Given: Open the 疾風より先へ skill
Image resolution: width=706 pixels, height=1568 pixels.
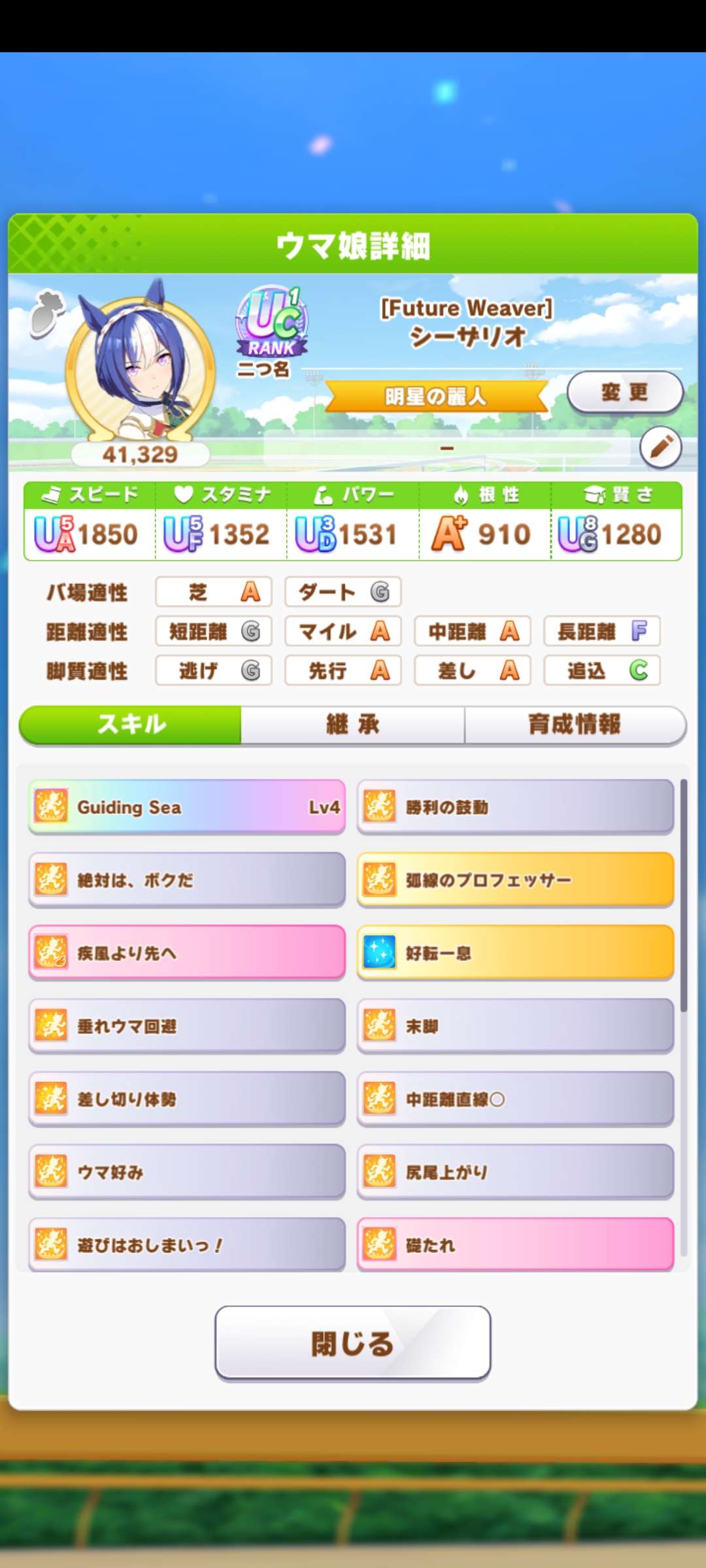Looking at the screenshot, I should (x=187, y=953).
